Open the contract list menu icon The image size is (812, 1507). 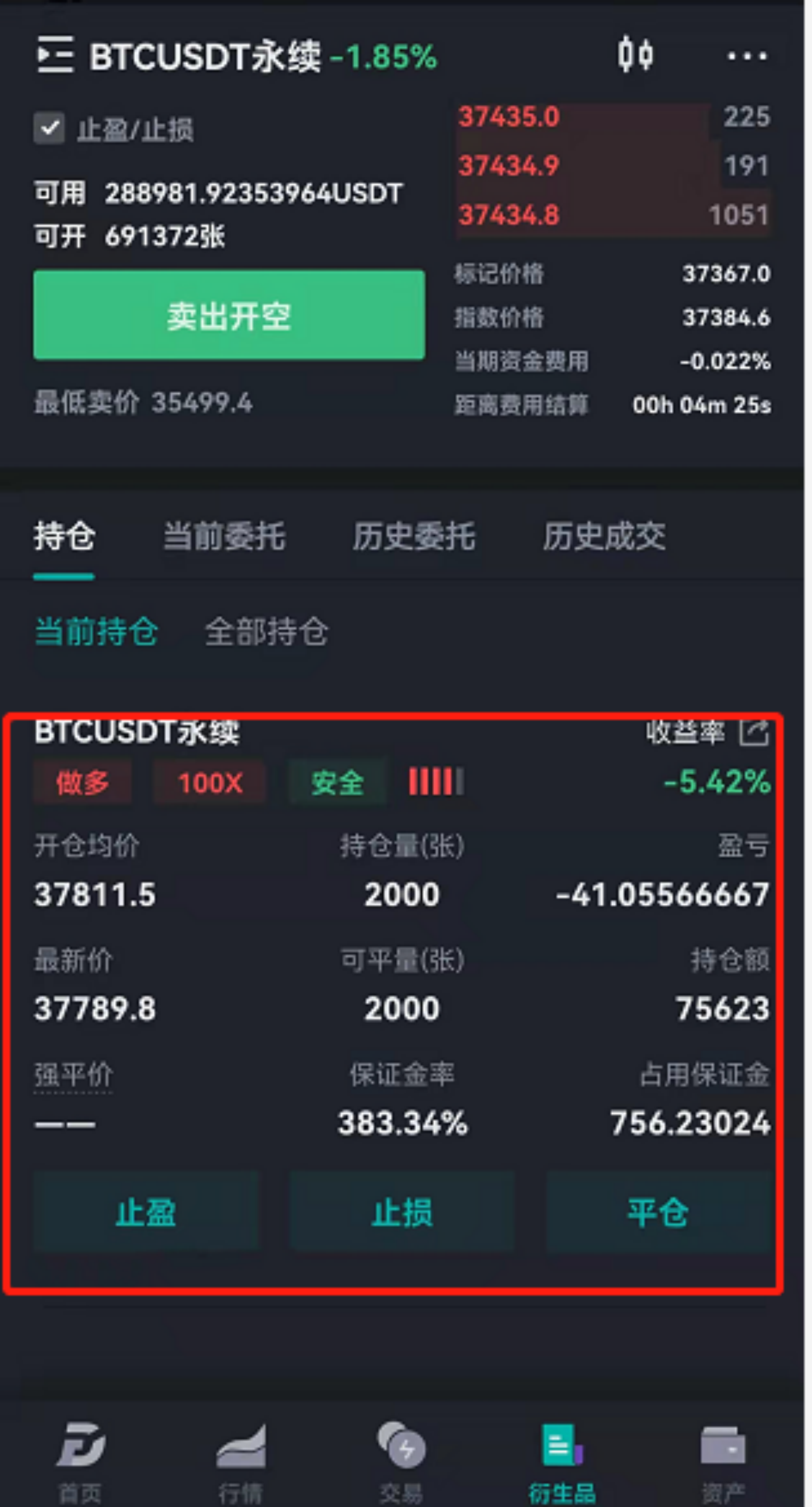click(x=55, y=55)
